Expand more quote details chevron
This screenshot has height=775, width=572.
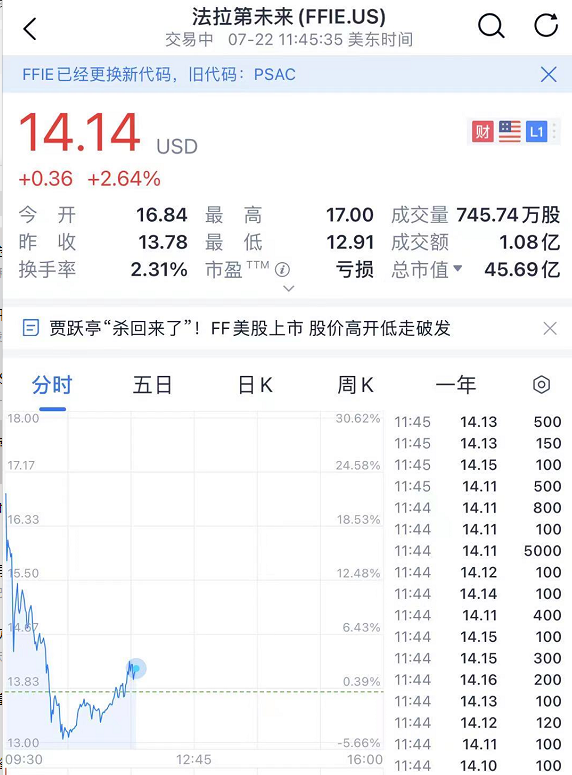click(x=289, y=288)
